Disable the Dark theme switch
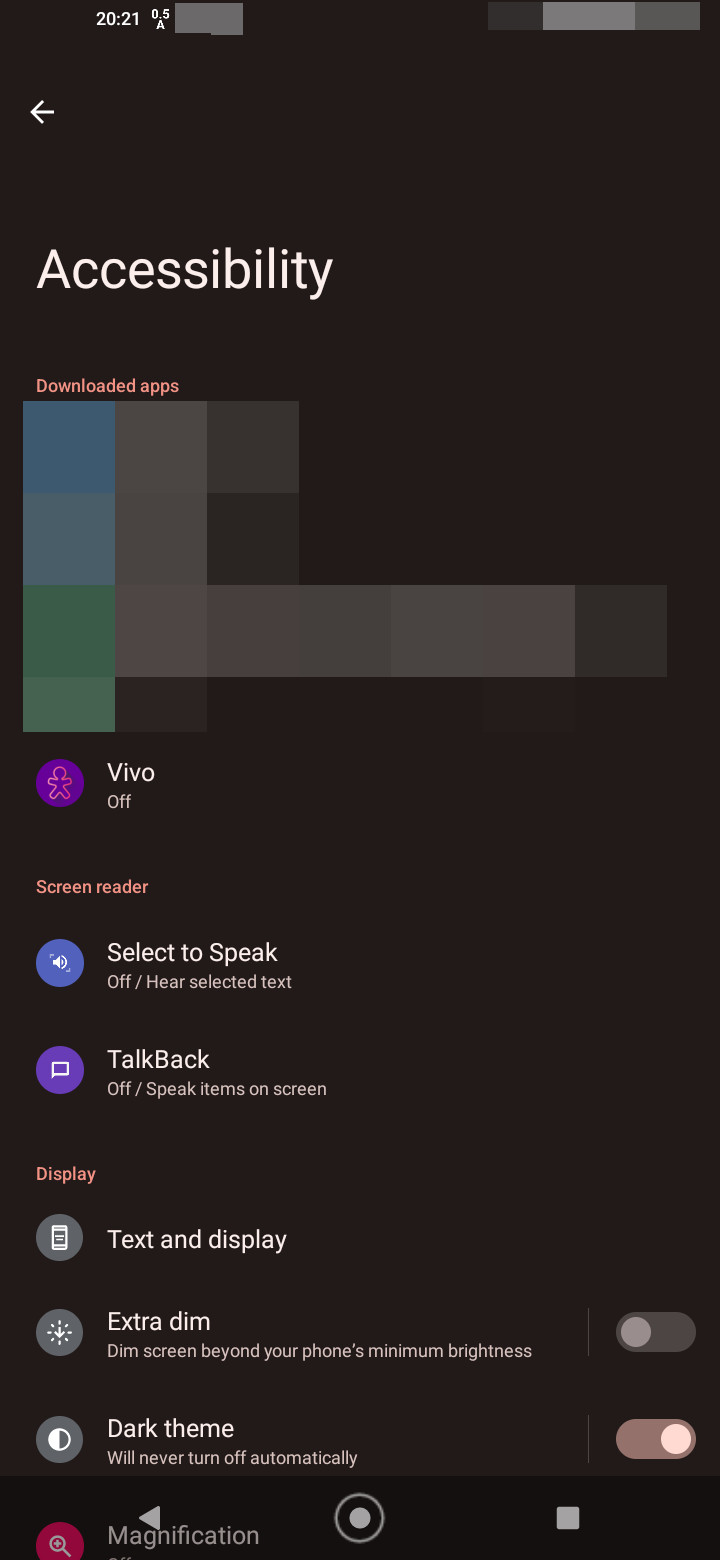The image size is (720, 1560). tap(655, 1439)
